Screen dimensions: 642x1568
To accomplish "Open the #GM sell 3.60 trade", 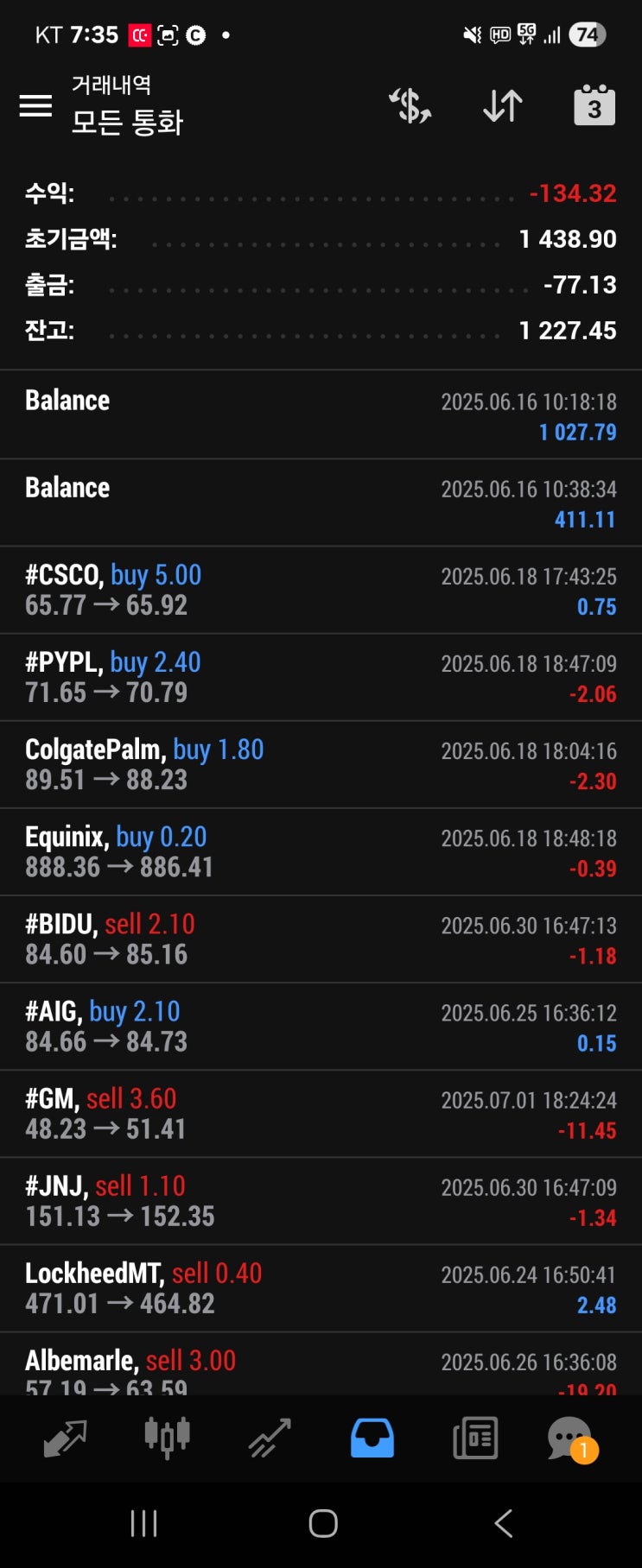I will point(321,1113).
